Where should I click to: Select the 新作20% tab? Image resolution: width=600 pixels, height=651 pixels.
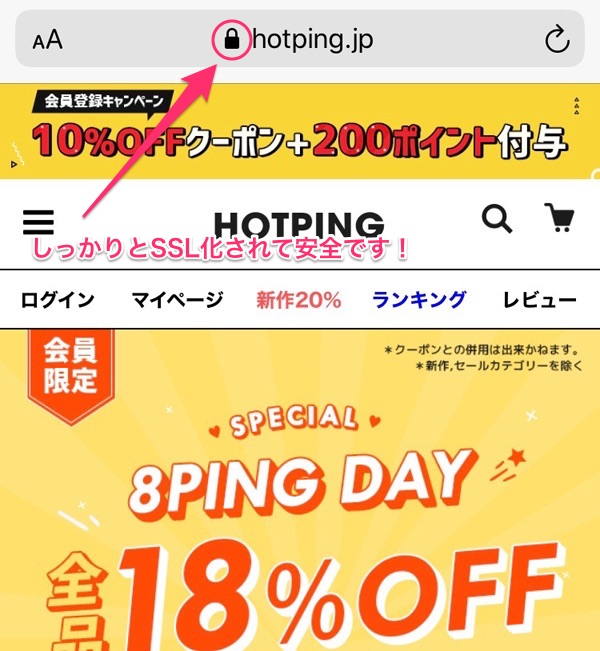(298, 299)
